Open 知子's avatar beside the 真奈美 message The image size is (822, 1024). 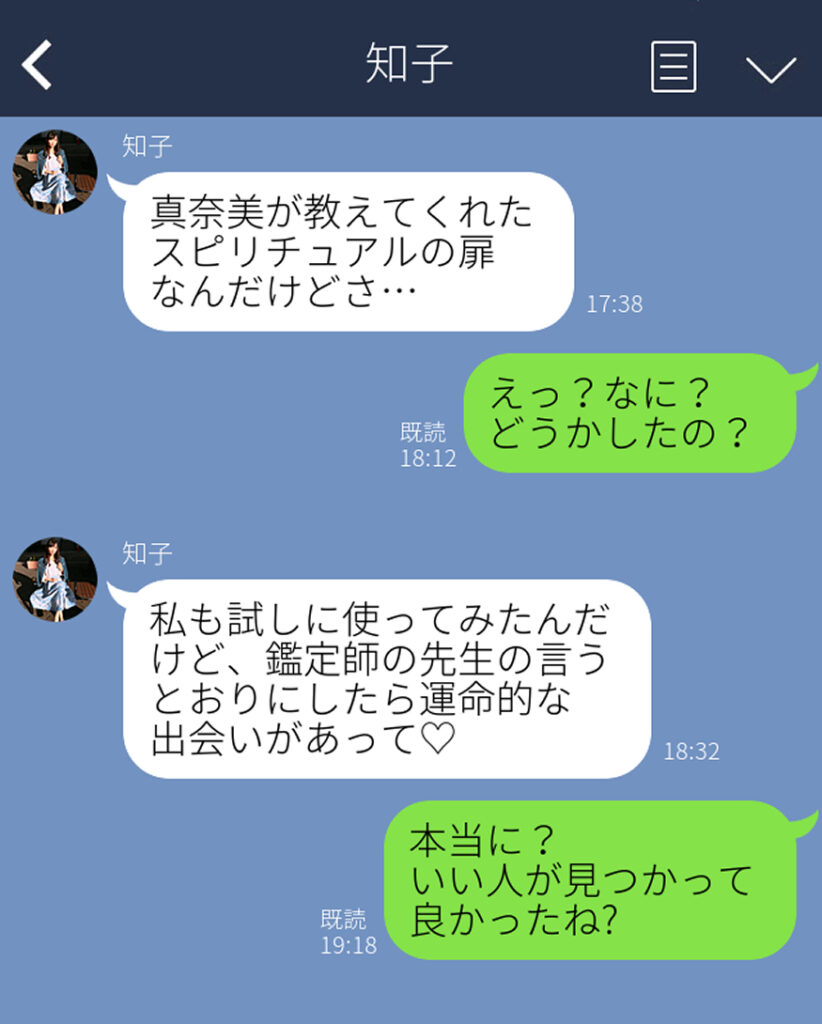[55, 172]
